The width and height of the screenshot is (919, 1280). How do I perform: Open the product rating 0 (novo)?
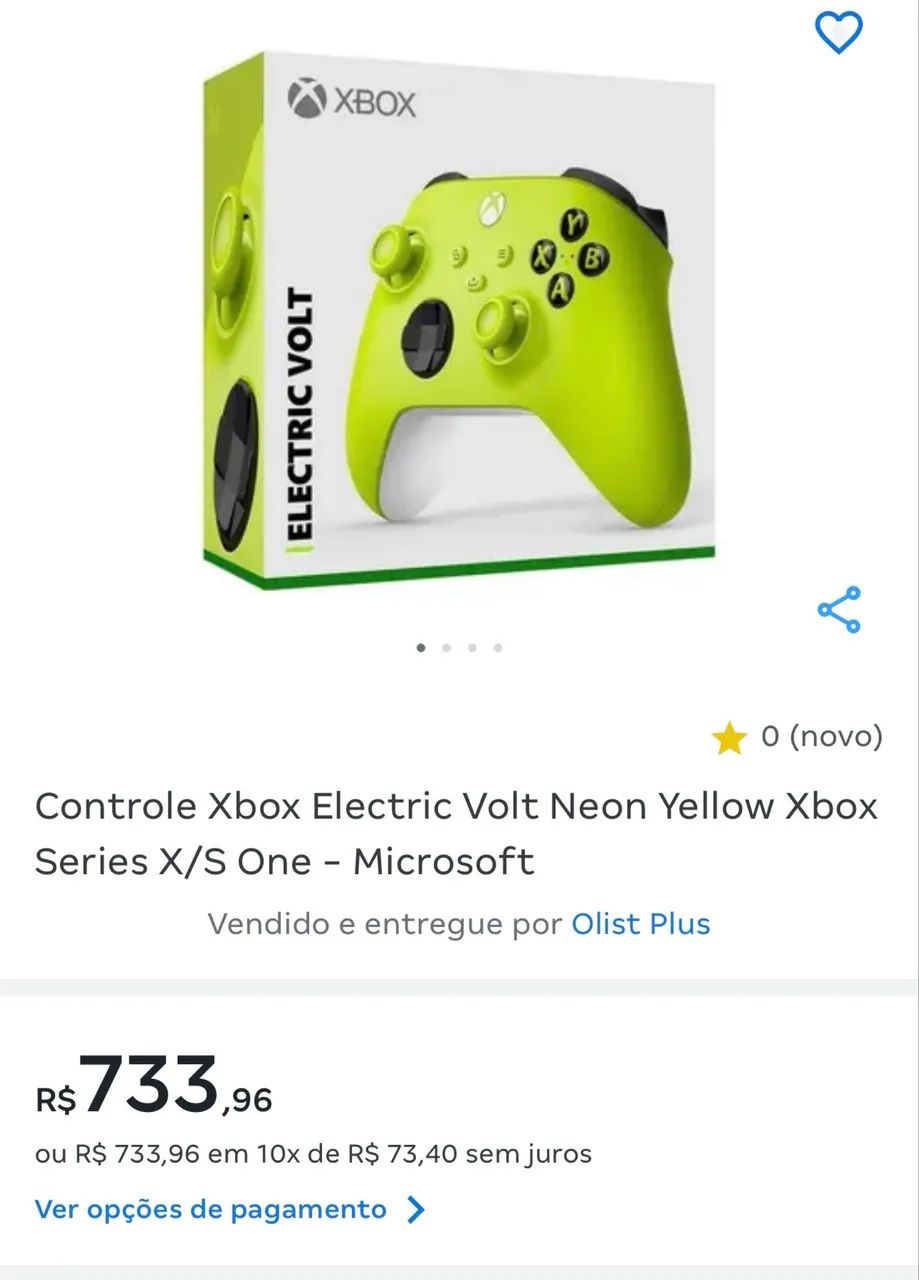(x=797, y=737)
